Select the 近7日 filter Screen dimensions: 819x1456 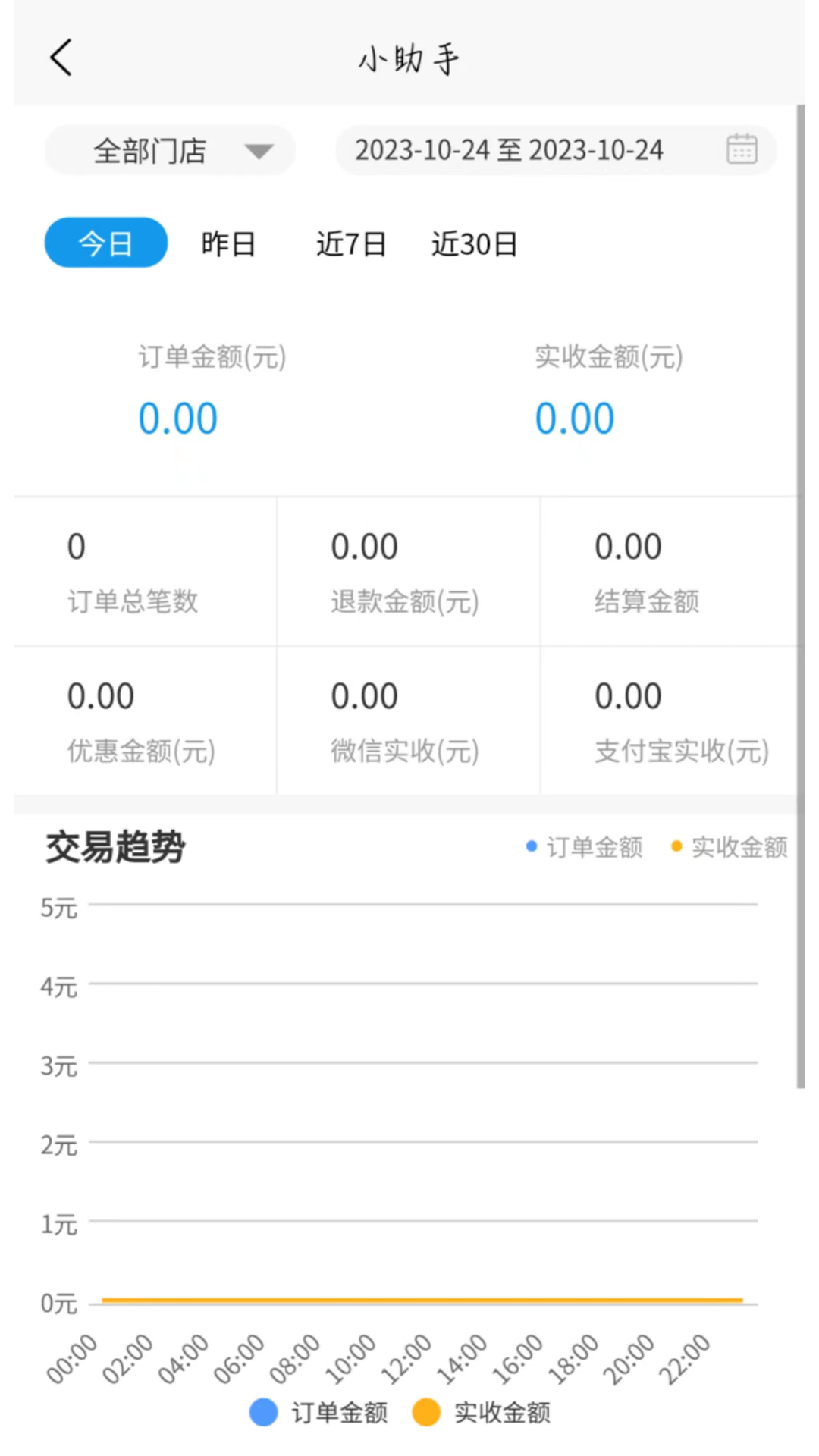[351, 243]
